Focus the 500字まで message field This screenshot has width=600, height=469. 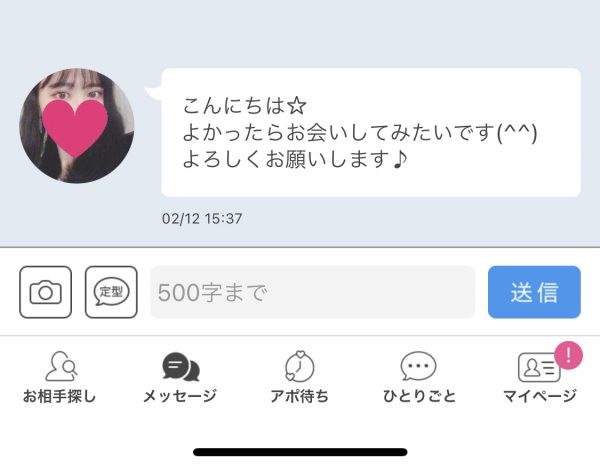(312, 292)
